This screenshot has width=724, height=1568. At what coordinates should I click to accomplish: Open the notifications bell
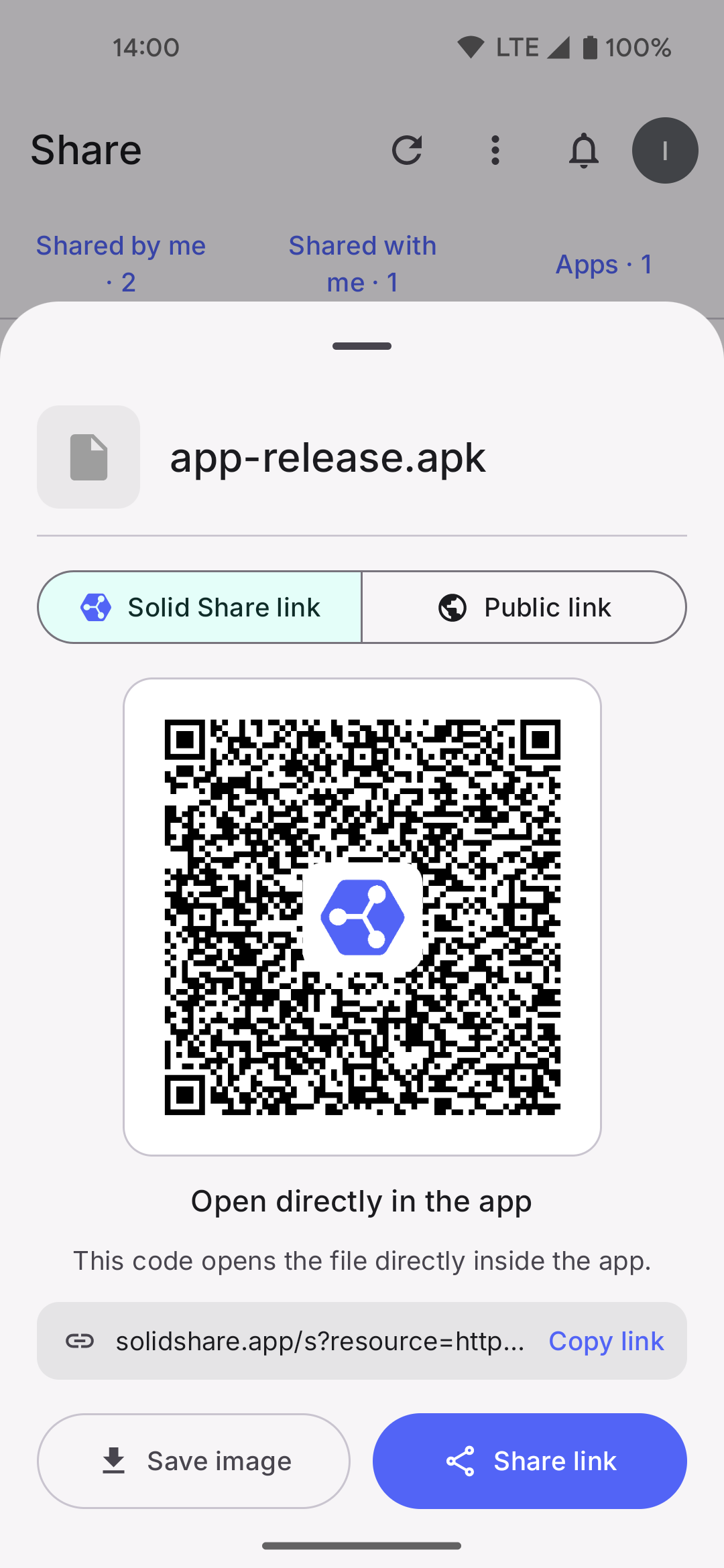point(584,150)
